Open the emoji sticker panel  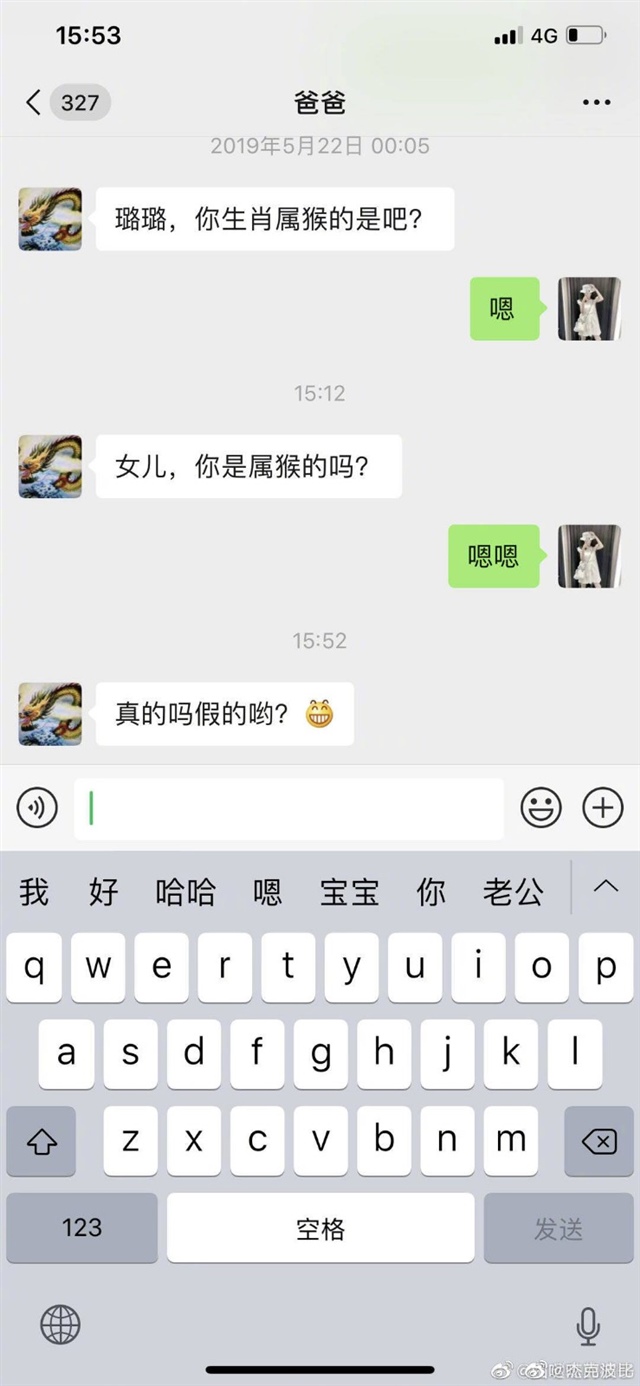541,808
